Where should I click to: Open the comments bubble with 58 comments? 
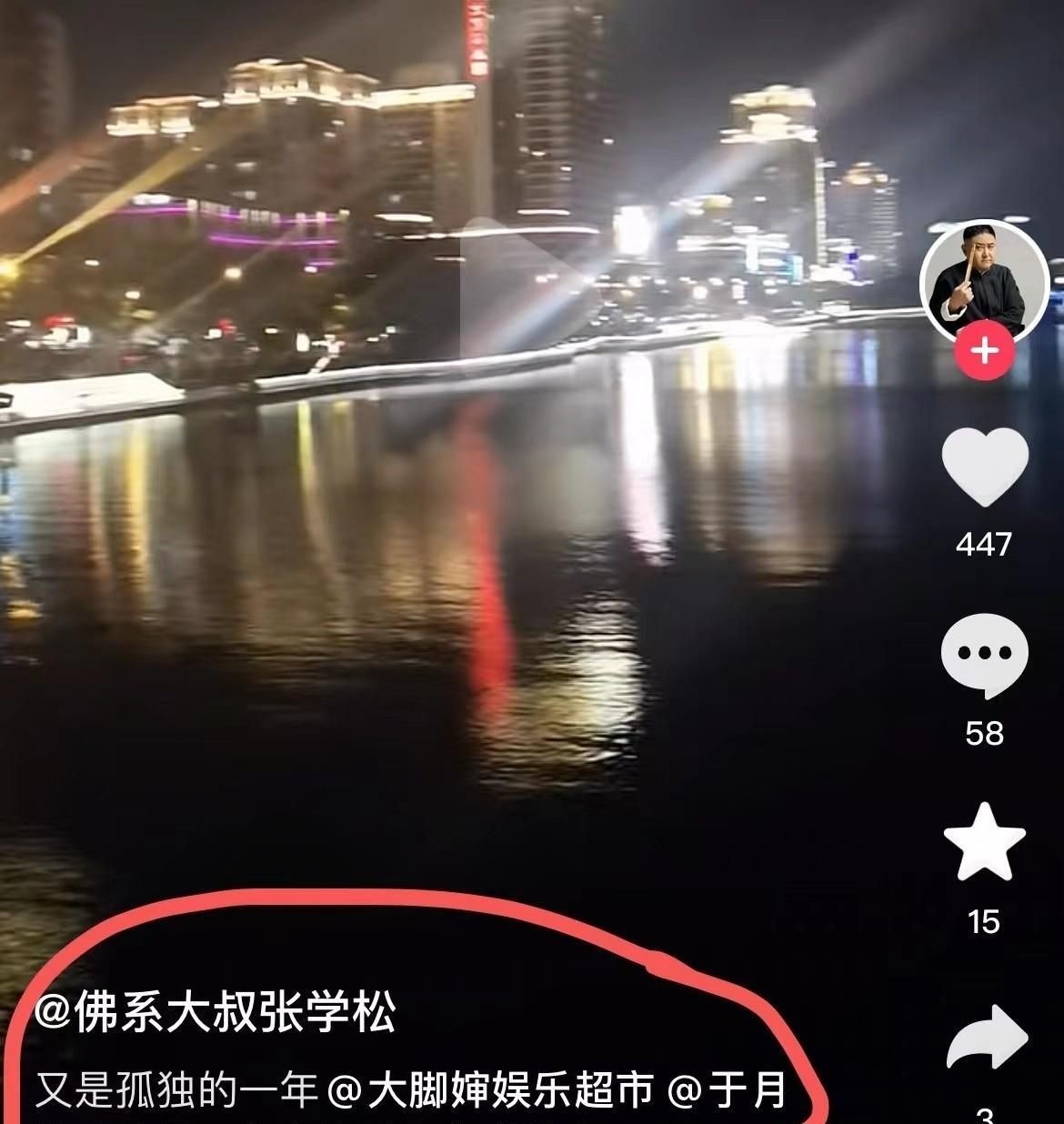pos(985,657)
